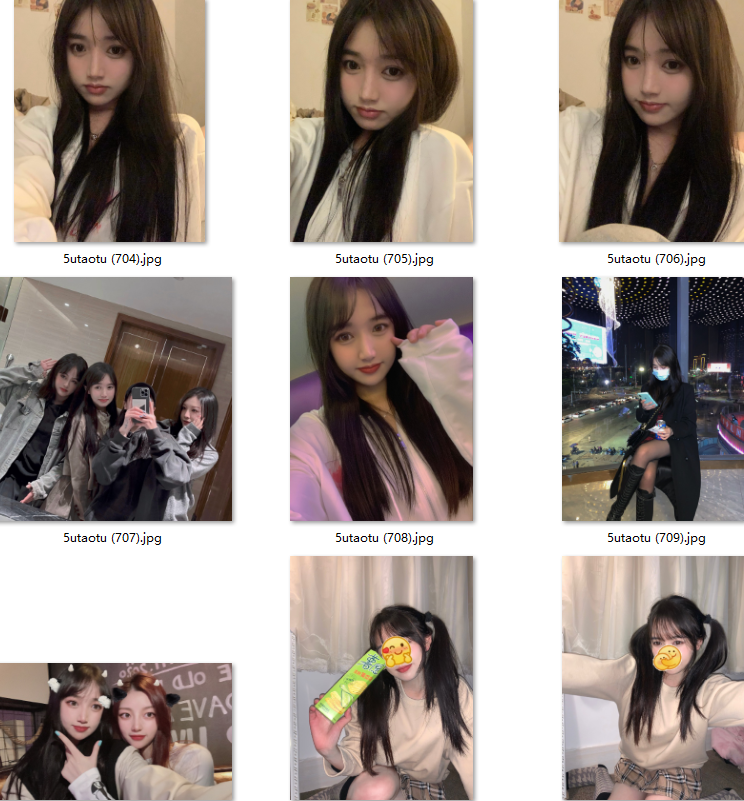744x801 pixels.
Task: Select the file 5utaotu (706).jpg
Action: point(651,120)
